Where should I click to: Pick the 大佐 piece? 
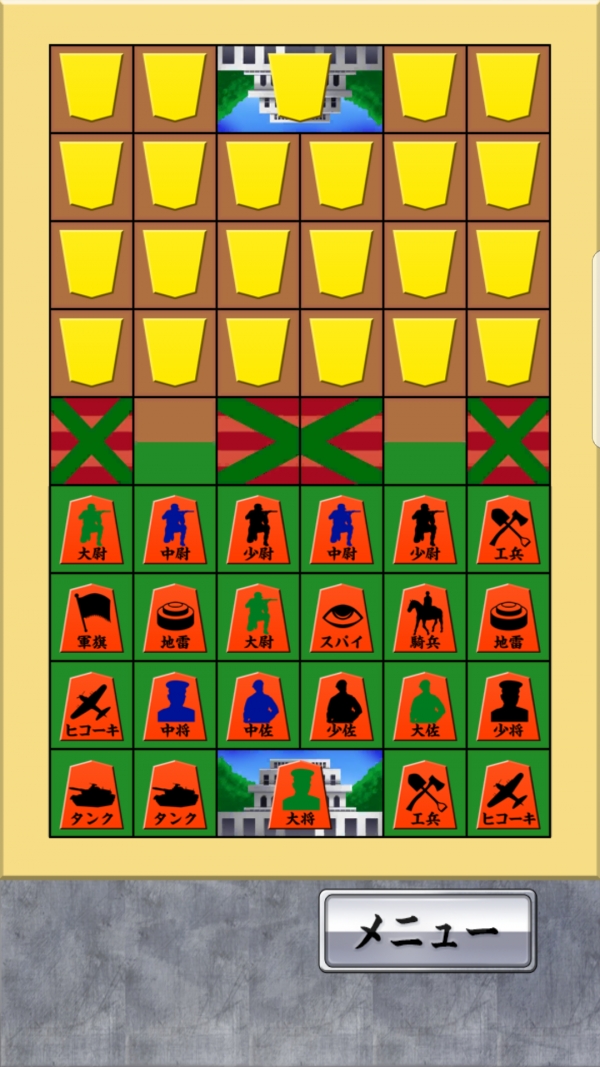point(425,705)
